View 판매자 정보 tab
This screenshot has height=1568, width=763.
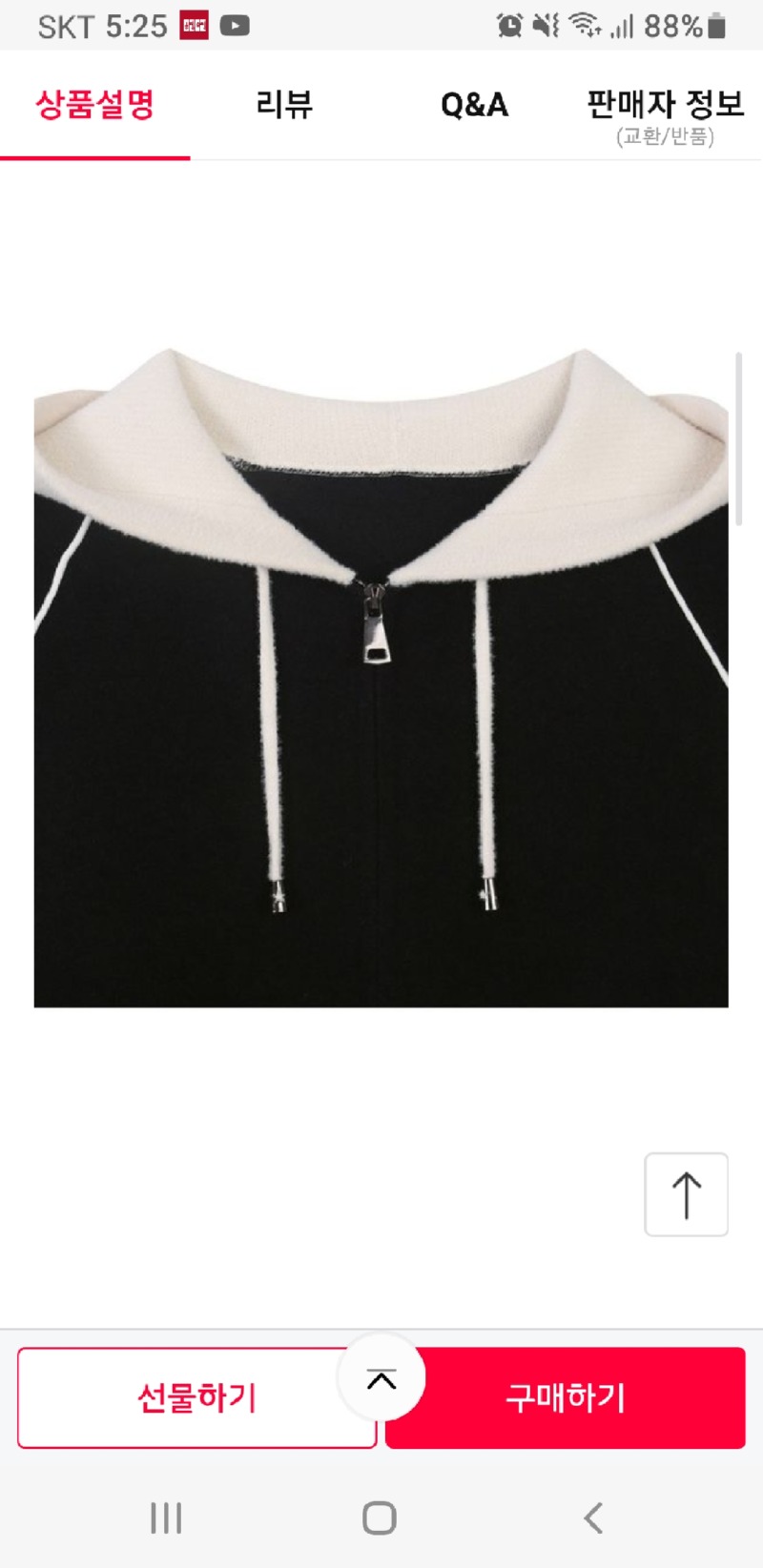(x=665, y=114)
